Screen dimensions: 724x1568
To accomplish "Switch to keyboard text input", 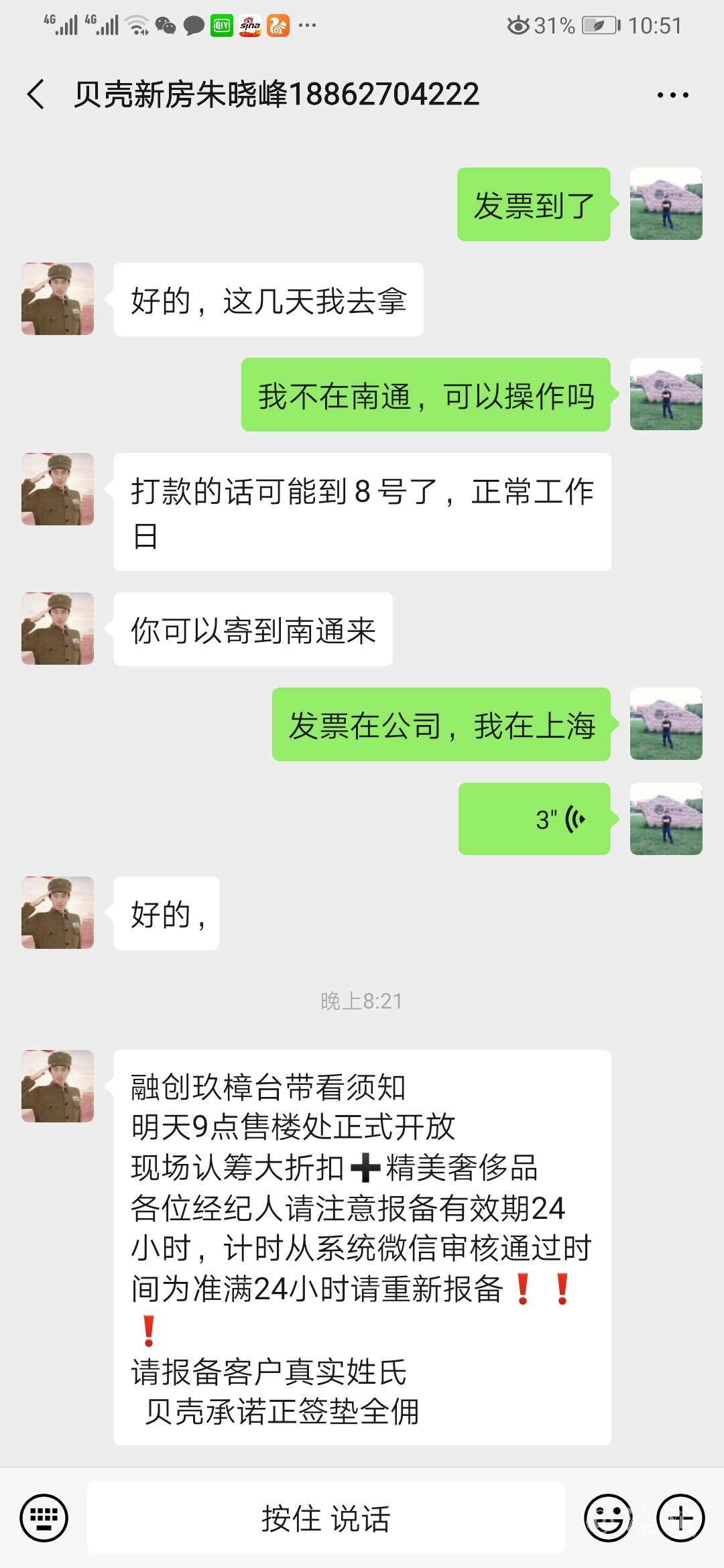I will pos(44,1518).
